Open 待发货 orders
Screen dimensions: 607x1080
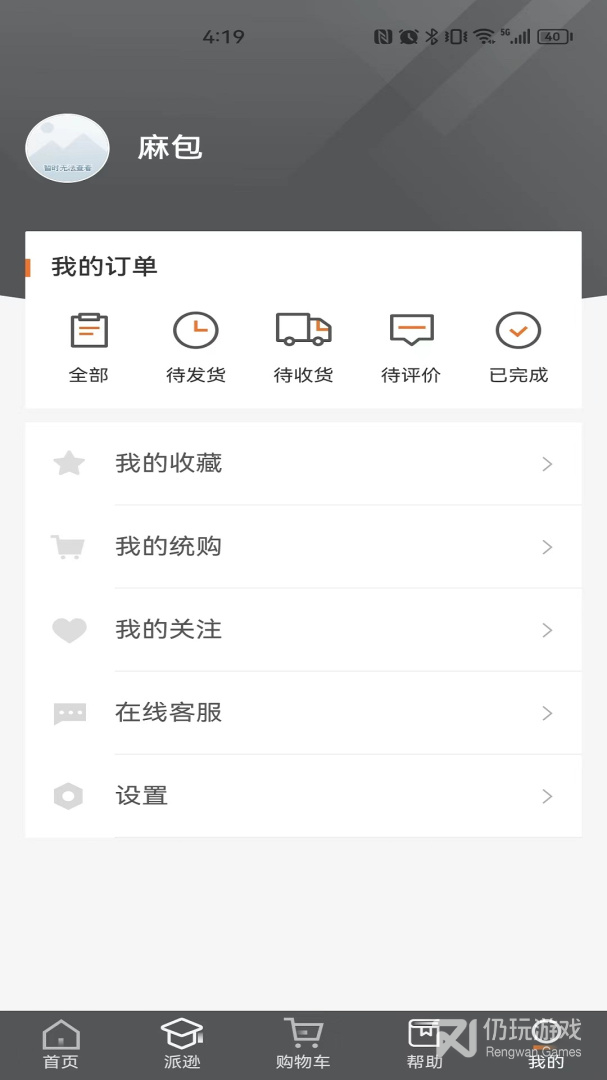(x=196, y=346)
